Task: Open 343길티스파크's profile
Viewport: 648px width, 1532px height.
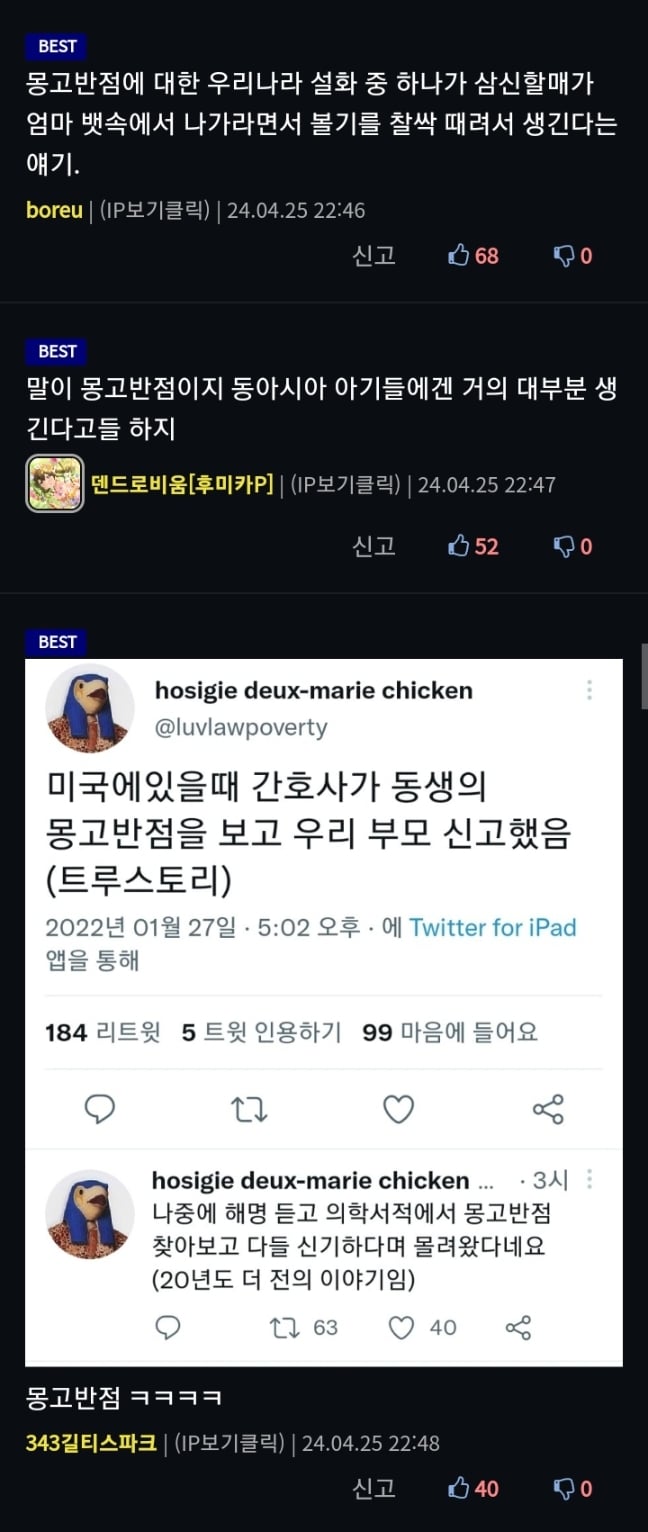Action: [x=91, y=1442]
